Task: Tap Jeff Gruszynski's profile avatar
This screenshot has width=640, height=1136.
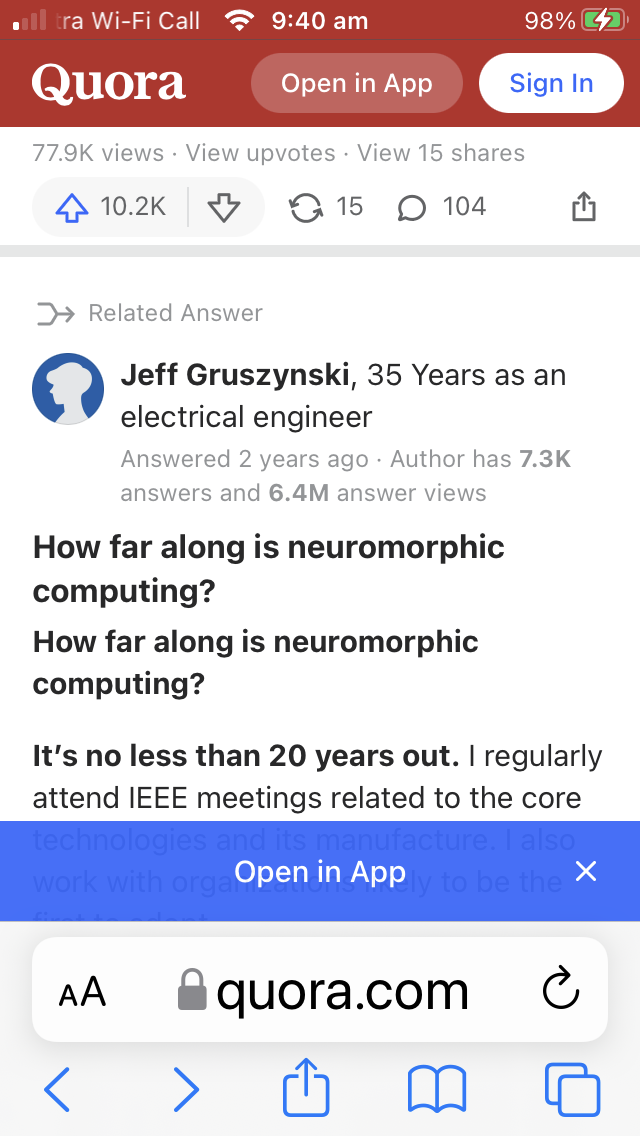Action: pyautogui.click(x=68, y=389)
